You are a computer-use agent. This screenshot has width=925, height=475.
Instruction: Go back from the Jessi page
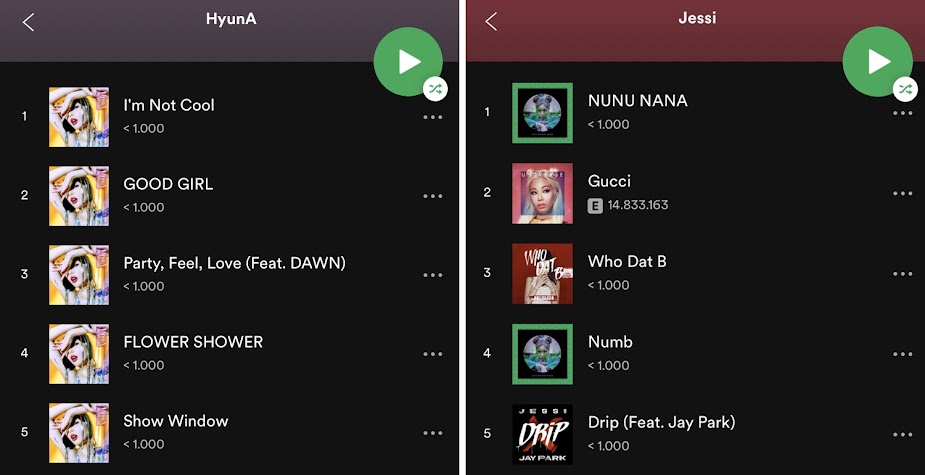pyautogui.click(x=490, y=22)
